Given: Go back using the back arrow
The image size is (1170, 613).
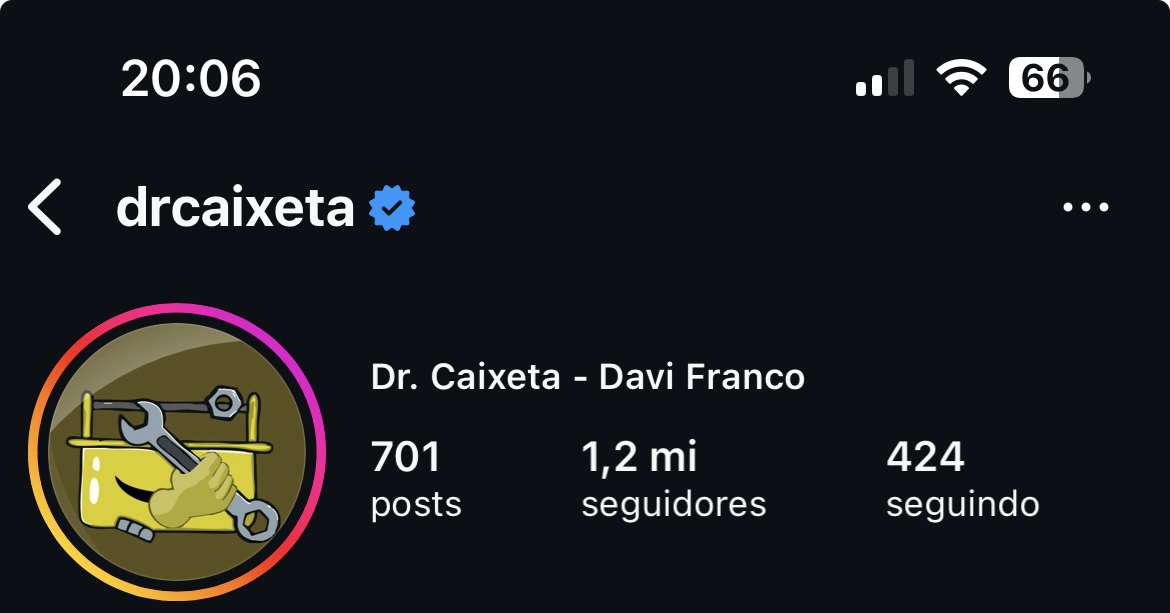Looking at the screenshot, I should point(45,208).
